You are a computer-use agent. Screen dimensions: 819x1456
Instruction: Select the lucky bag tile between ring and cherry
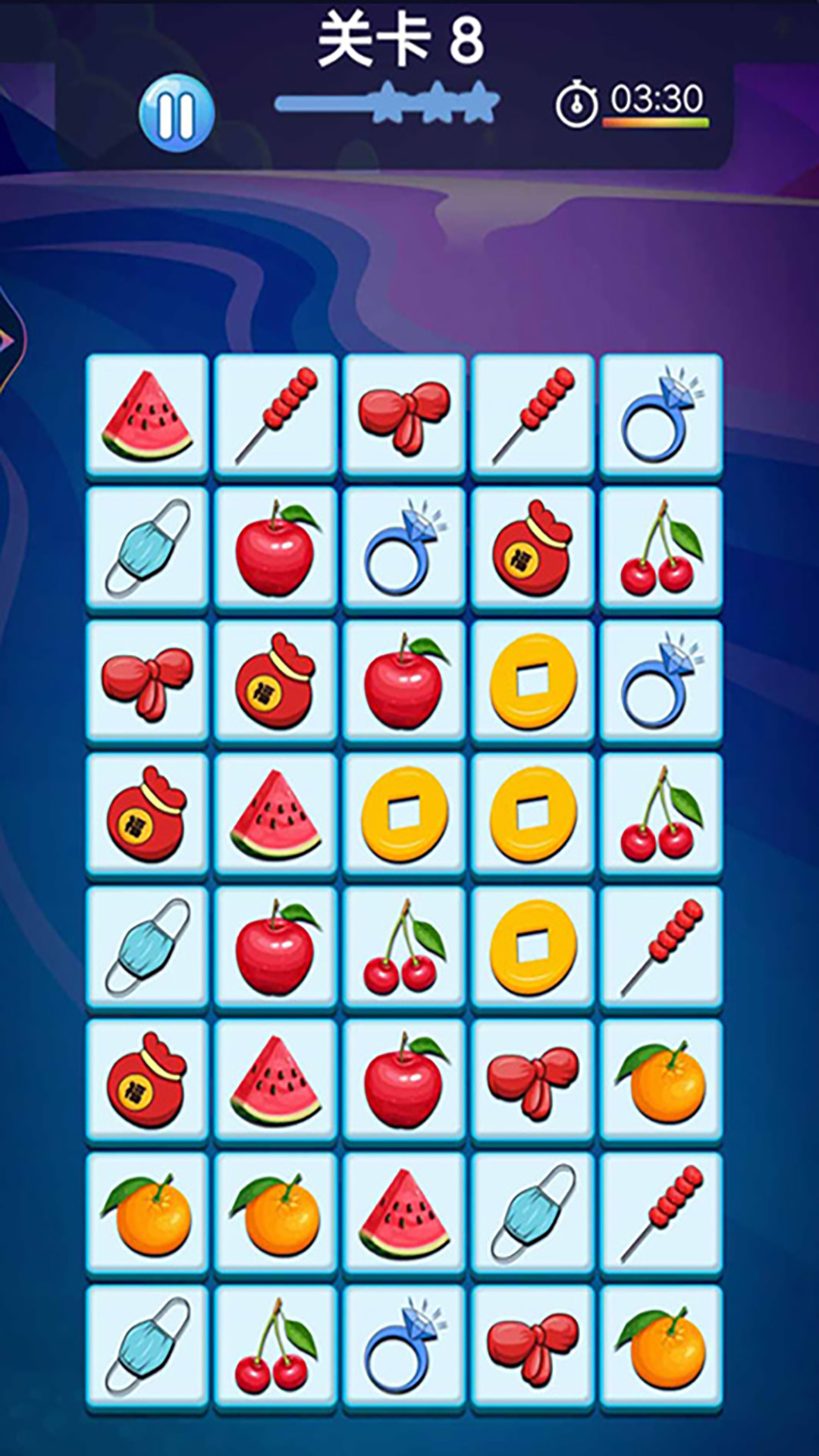(x=533, y=548)
